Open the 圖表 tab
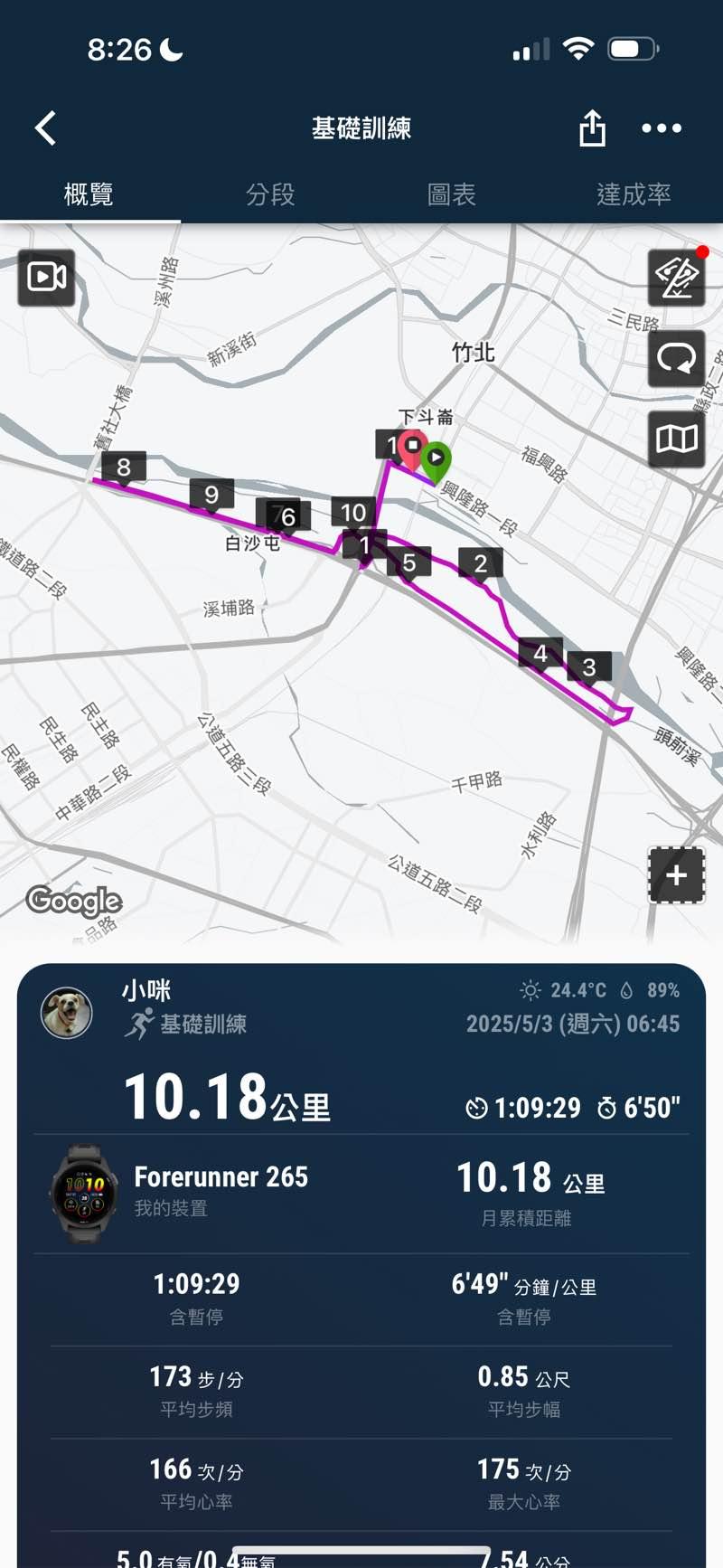Image resolution: width=723 pixels, height=1568 pixels. 451,194
